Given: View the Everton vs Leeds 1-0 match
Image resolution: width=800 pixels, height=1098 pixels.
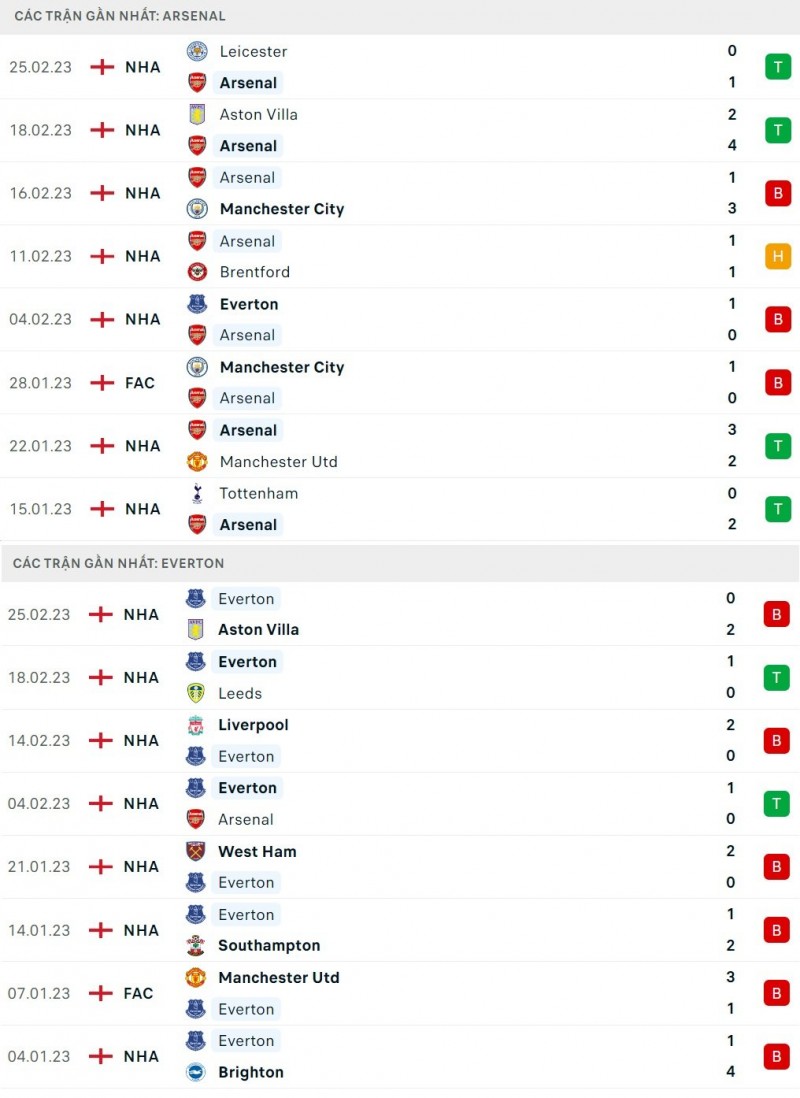Looking at the screenshot, I should [400, 677].
